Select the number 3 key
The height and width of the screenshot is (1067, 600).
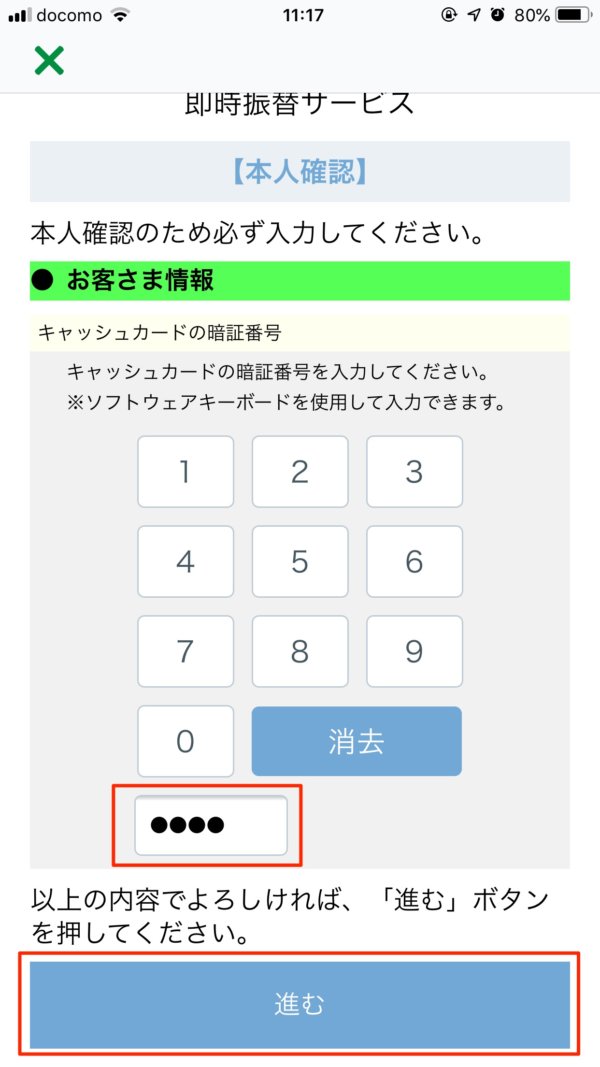click(414, 472)
